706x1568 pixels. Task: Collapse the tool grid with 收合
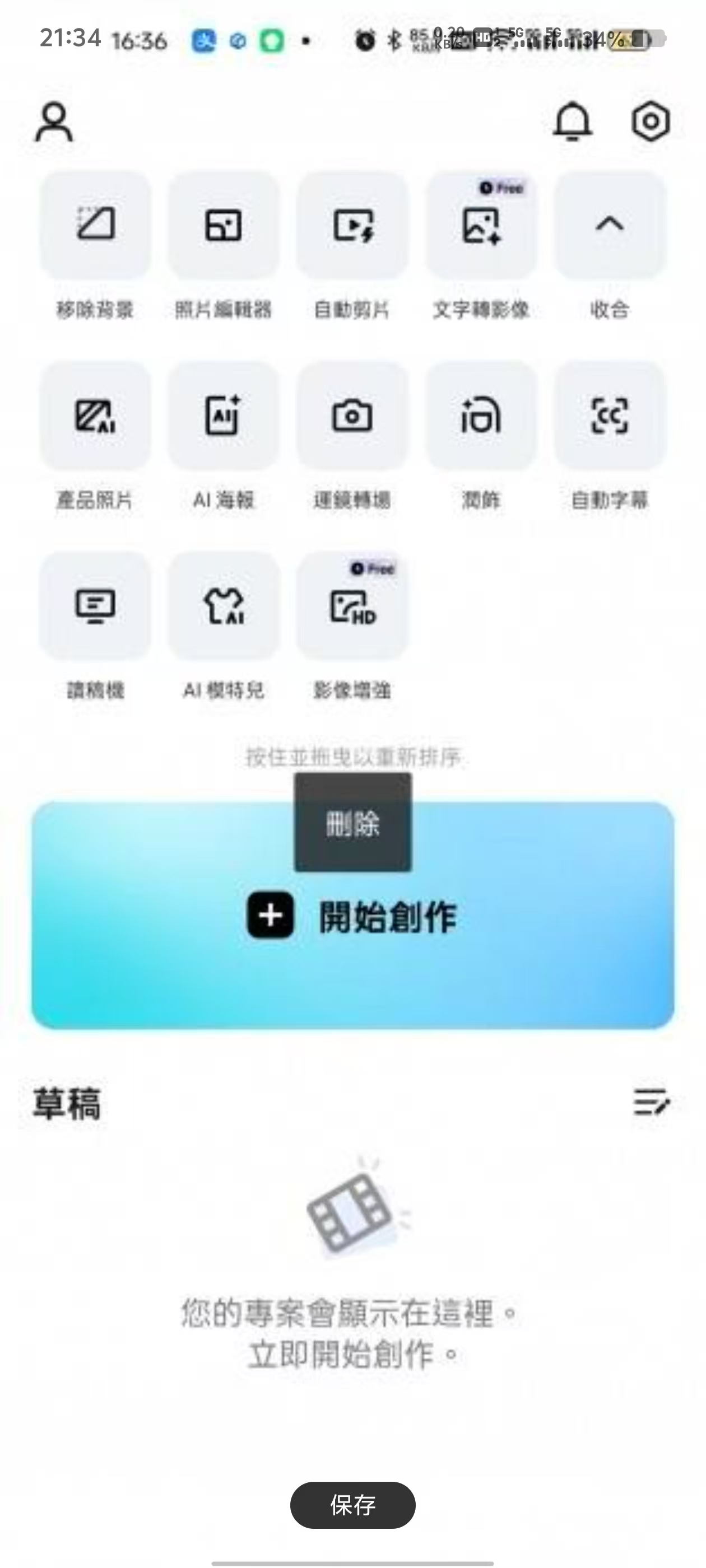609,226
